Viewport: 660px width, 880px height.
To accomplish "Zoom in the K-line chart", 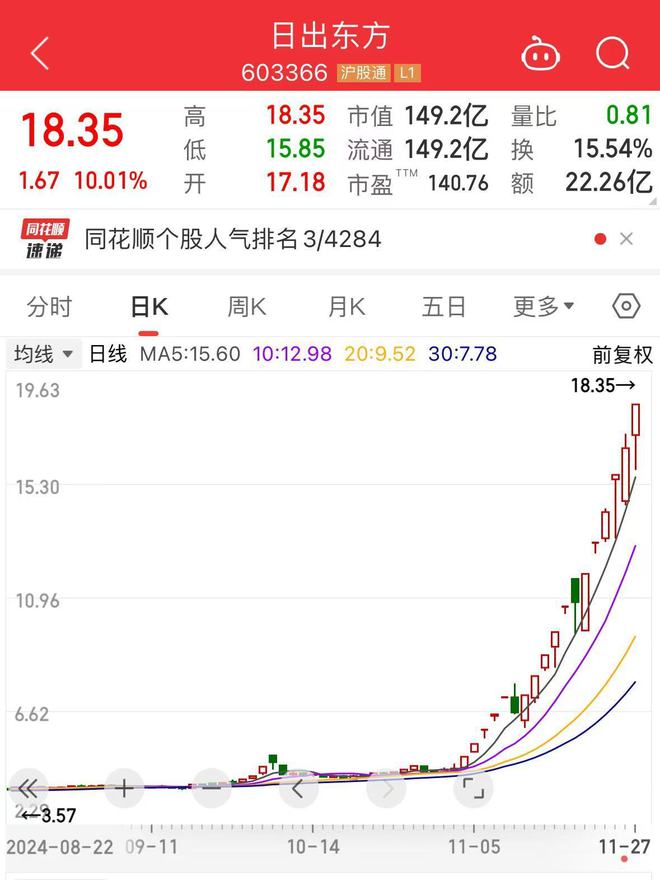I will coord(123,788).
